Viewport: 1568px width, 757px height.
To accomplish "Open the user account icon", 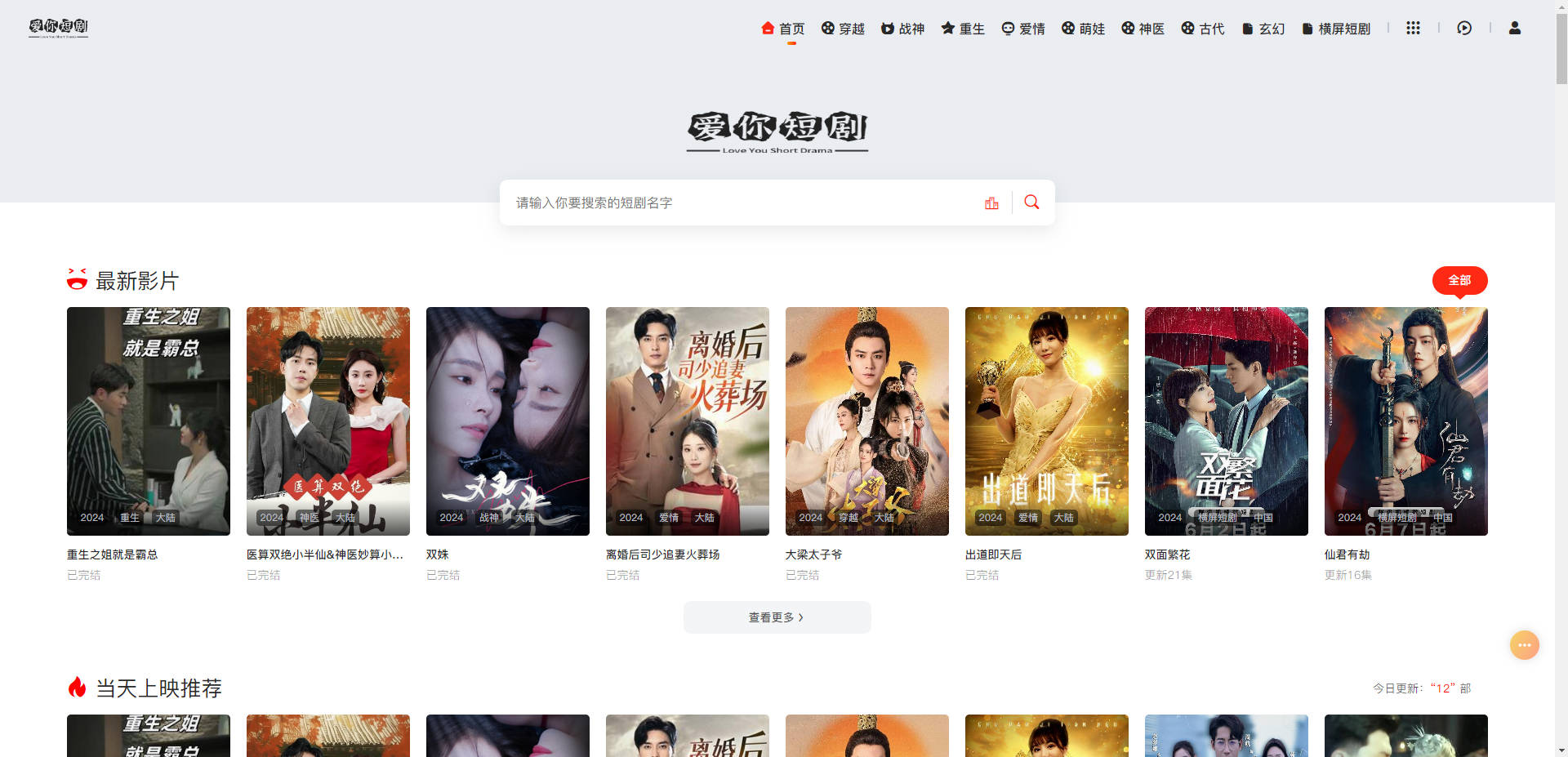I will [x=1514, y=28].
